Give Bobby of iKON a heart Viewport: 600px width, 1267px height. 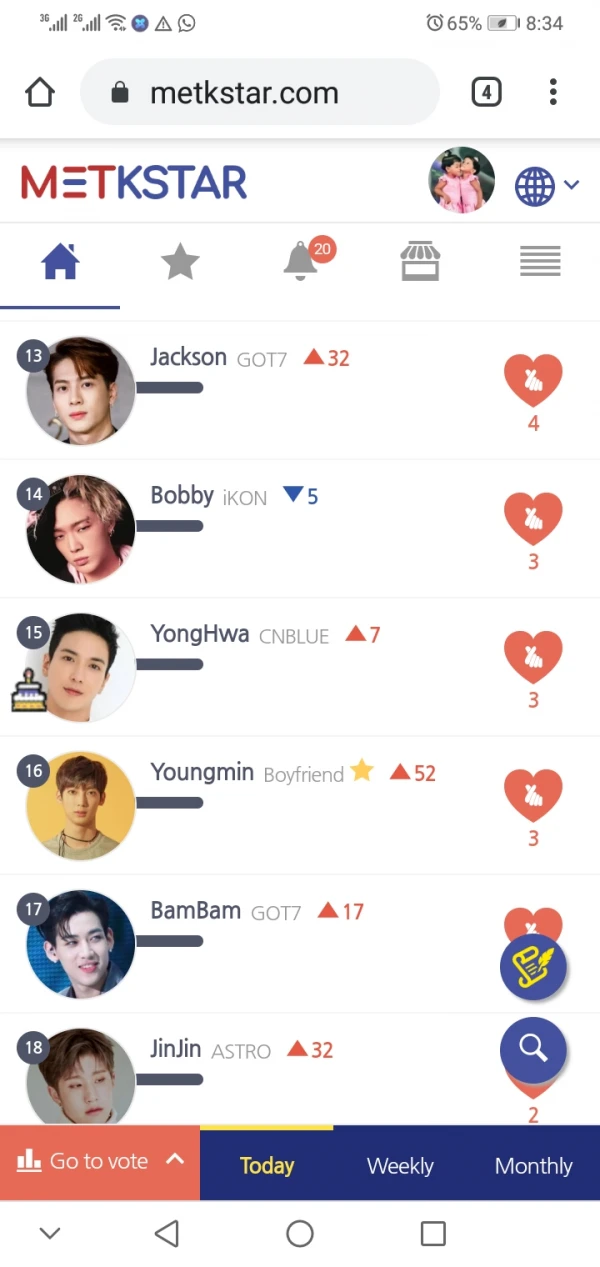point(532,519)
